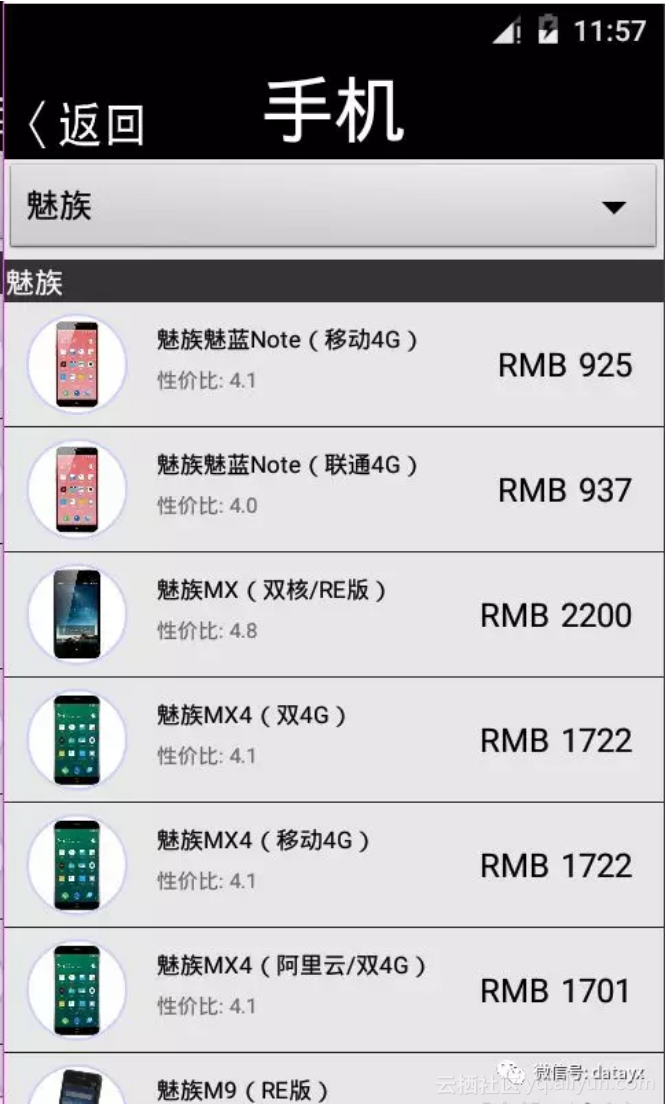Open 魅族魅蓝Note（联通4G）listing
Image resolution: width=666 pixels, height=1106 pixels.
tap(333, 489)
